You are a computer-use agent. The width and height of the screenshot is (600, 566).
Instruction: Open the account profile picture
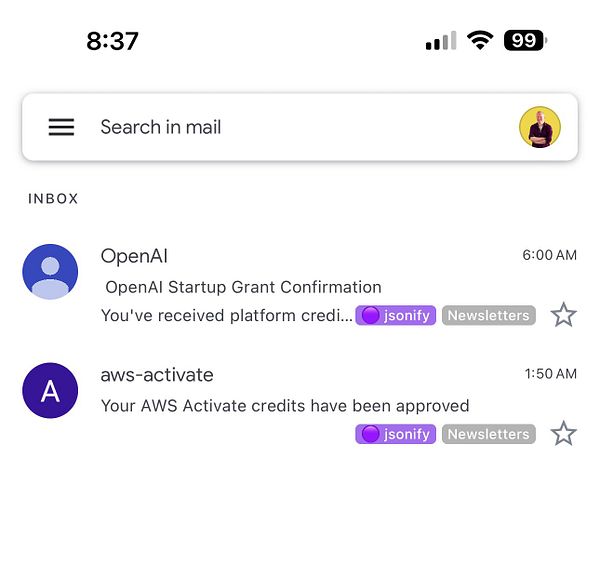point(539,127)
